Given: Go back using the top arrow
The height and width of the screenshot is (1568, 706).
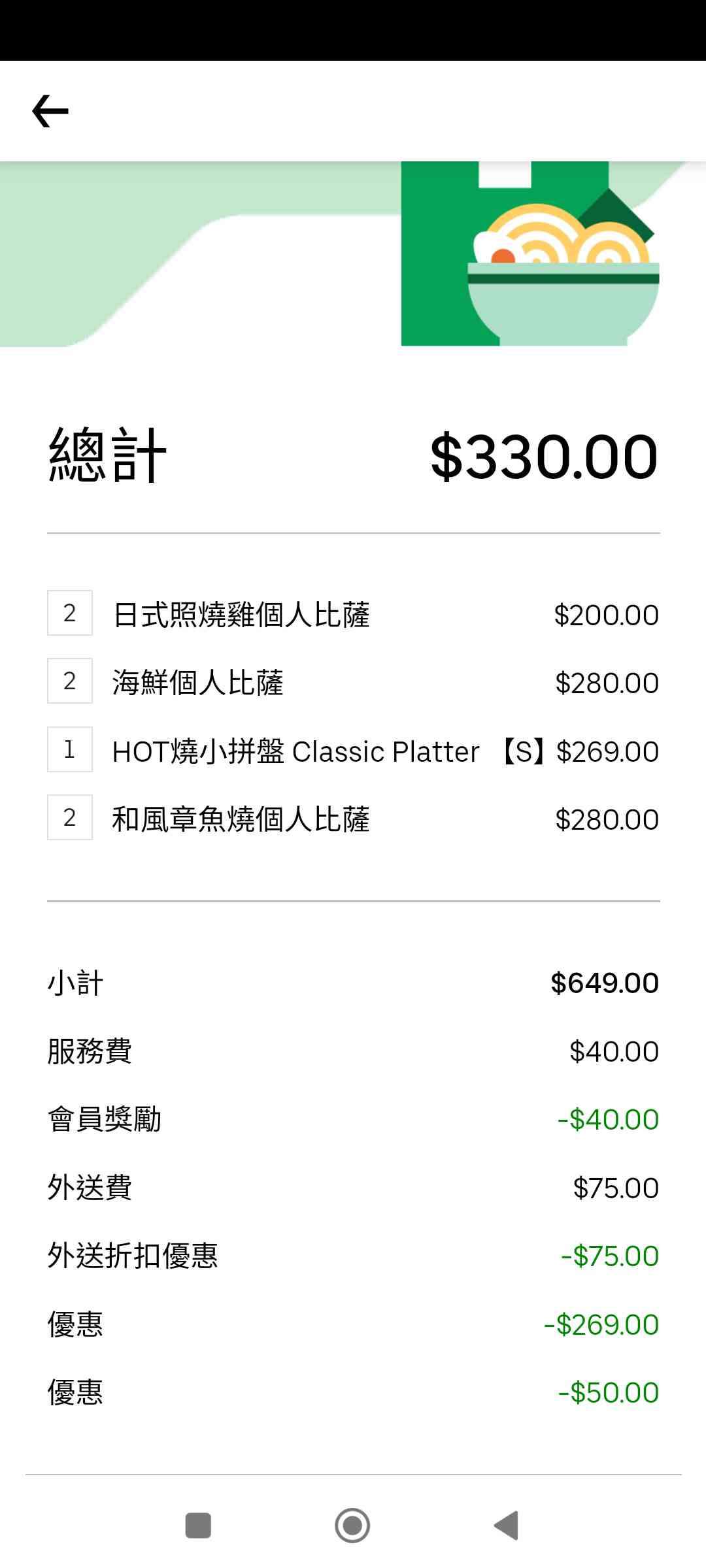Looking at the screenshot, I should [x=50, y=111].
